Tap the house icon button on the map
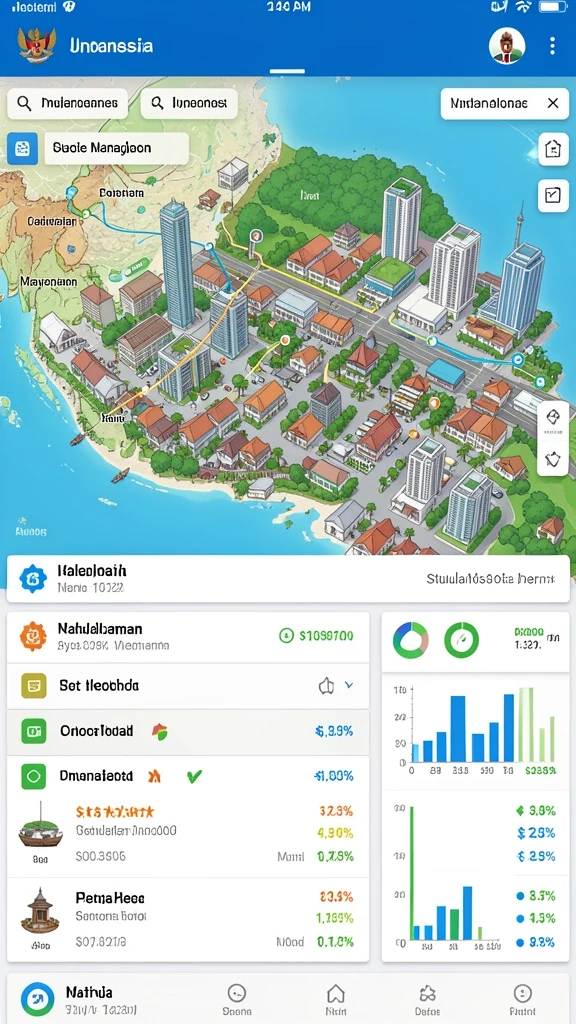 pos(552,150)
